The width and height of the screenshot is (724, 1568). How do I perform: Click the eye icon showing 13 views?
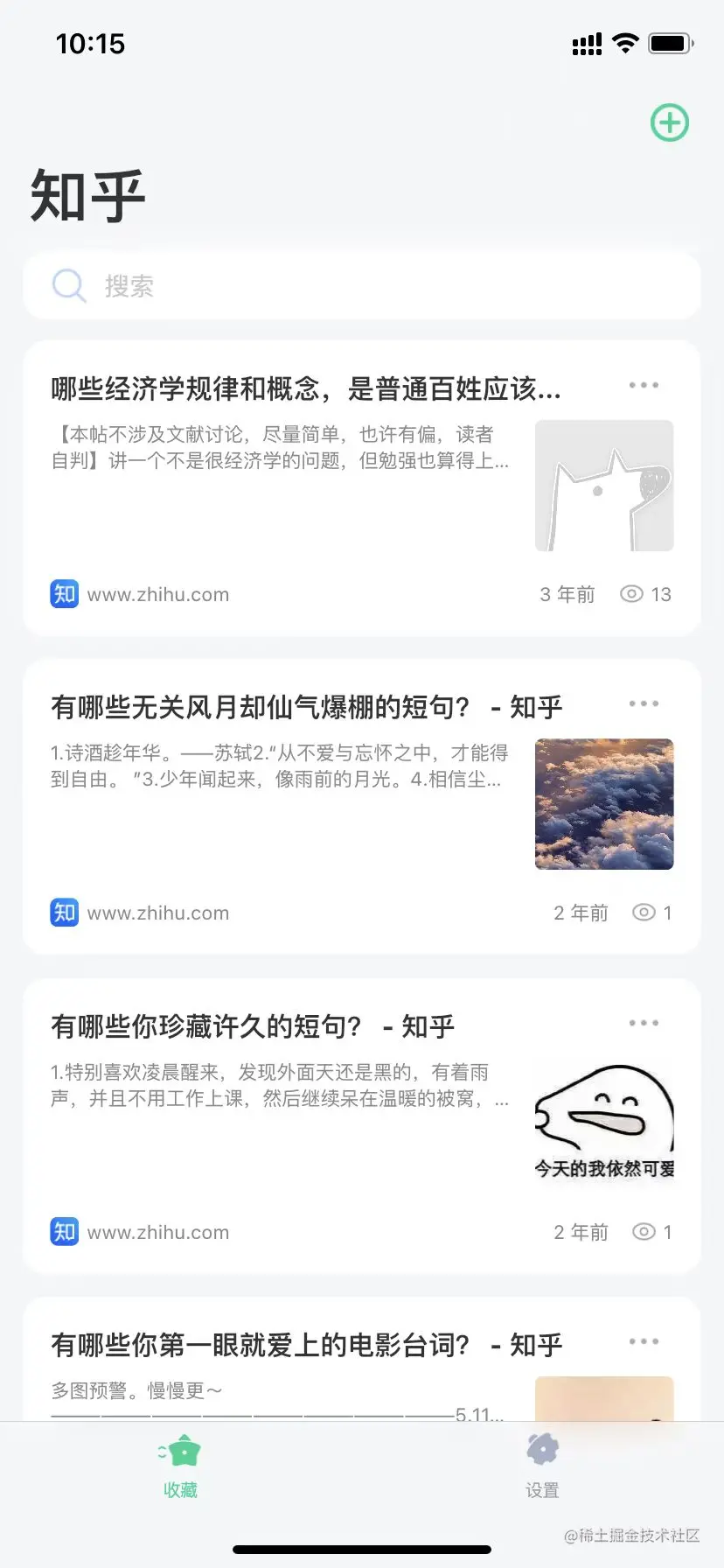click(632, 594)
